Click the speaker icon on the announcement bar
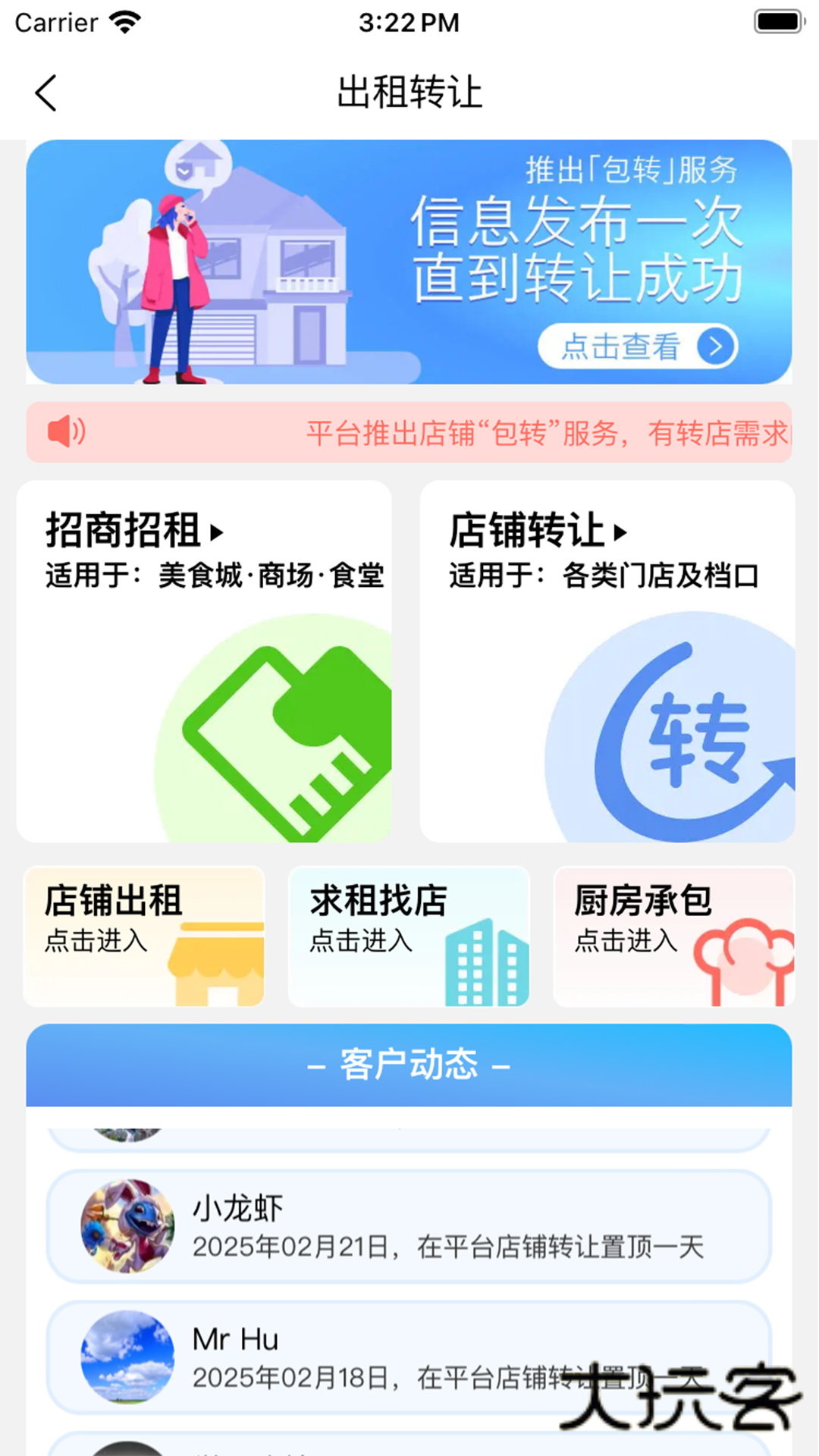 67,430
